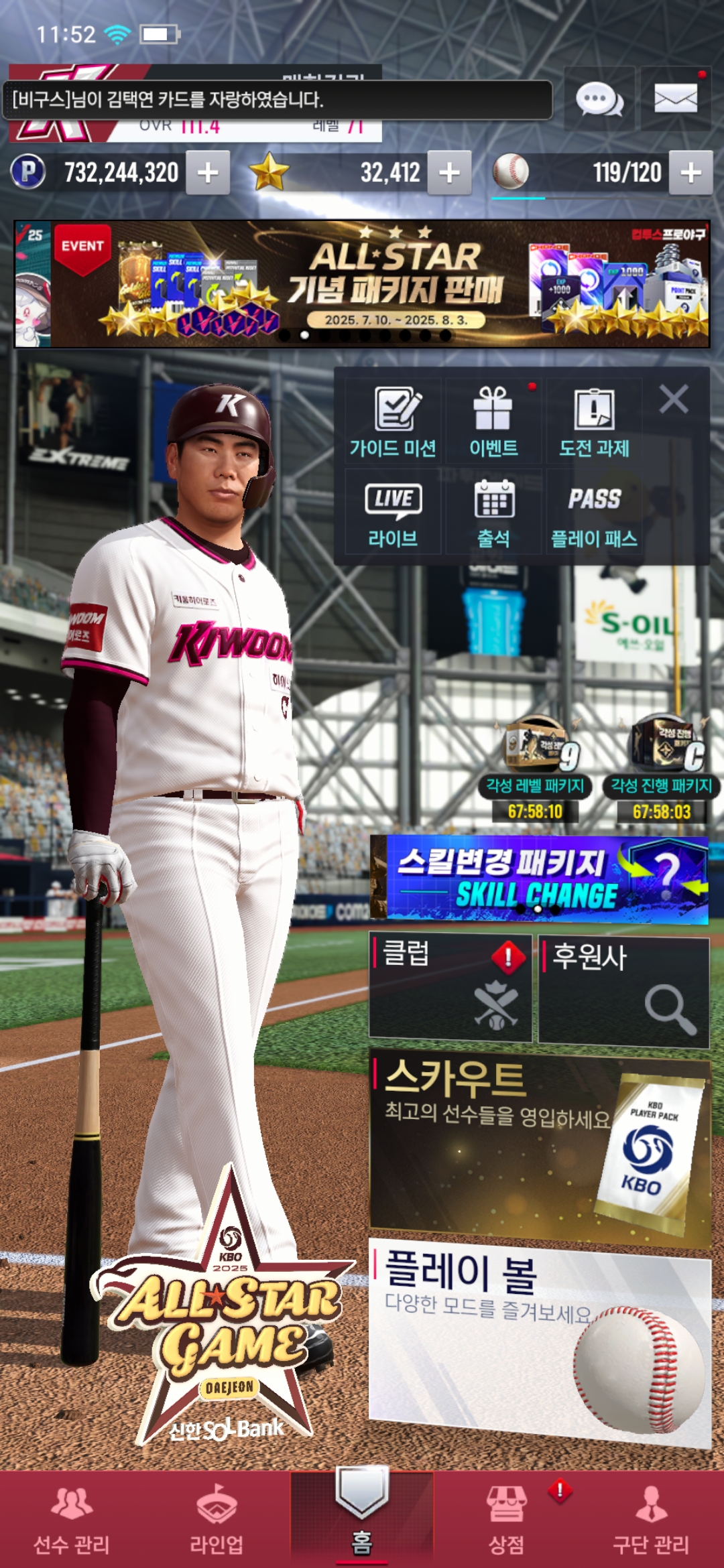The height and width of the screenshot is (1568, 724).
Task: Open the 각성 레벨 패키지 offer
Action: coord(535,764)
